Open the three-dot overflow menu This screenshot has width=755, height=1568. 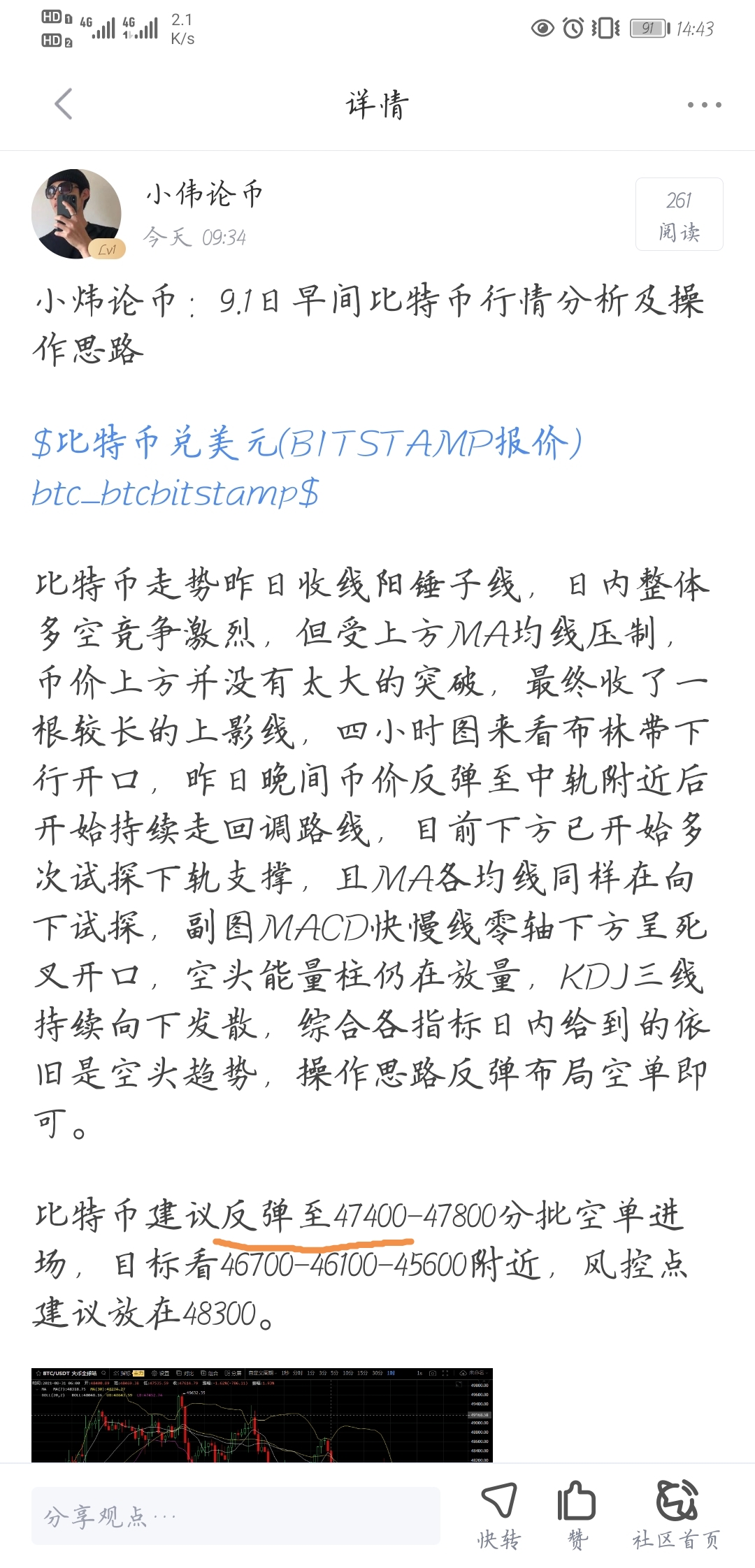click(x=704, y=105)
